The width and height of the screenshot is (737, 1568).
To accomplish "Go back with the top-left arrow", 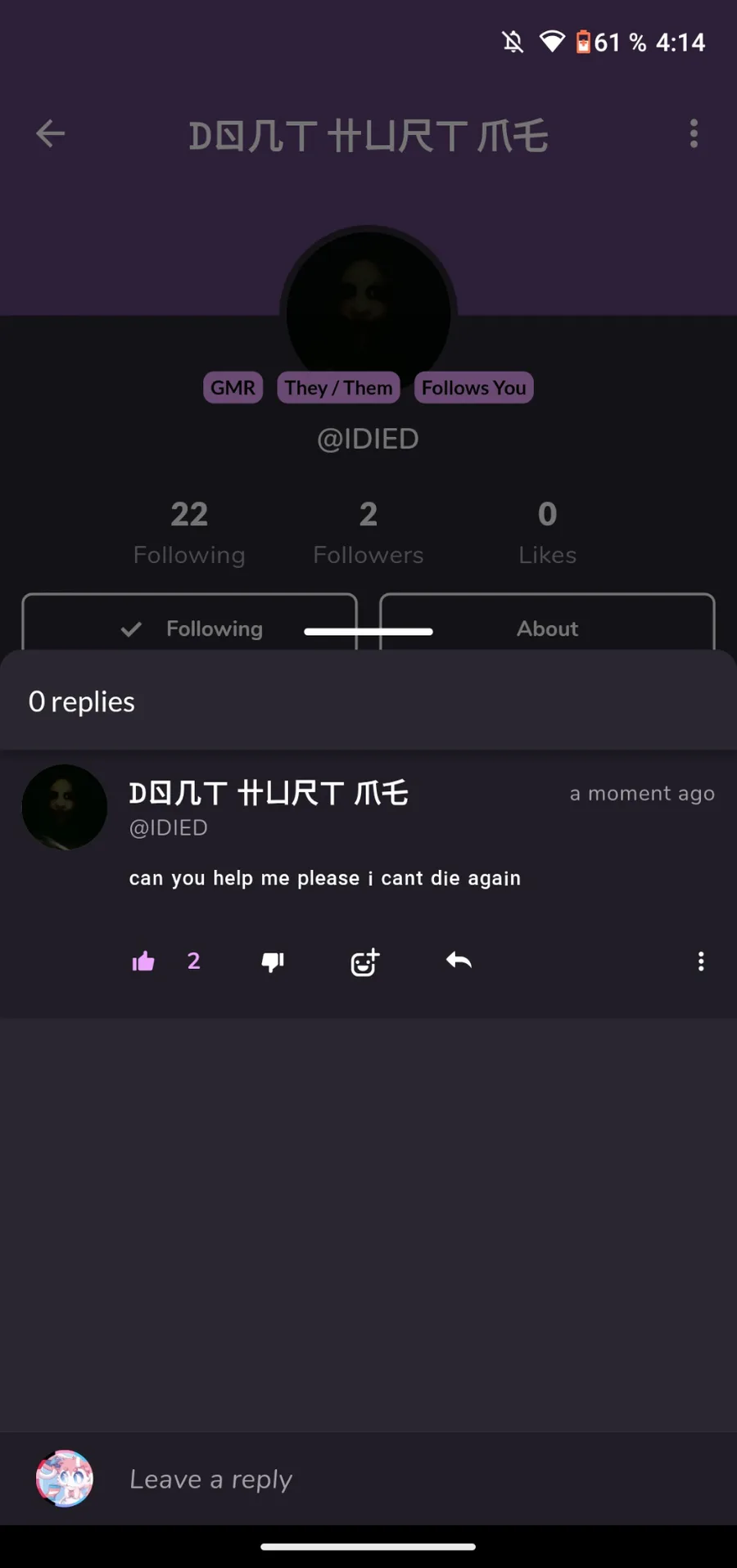I will tap(51, 133).
